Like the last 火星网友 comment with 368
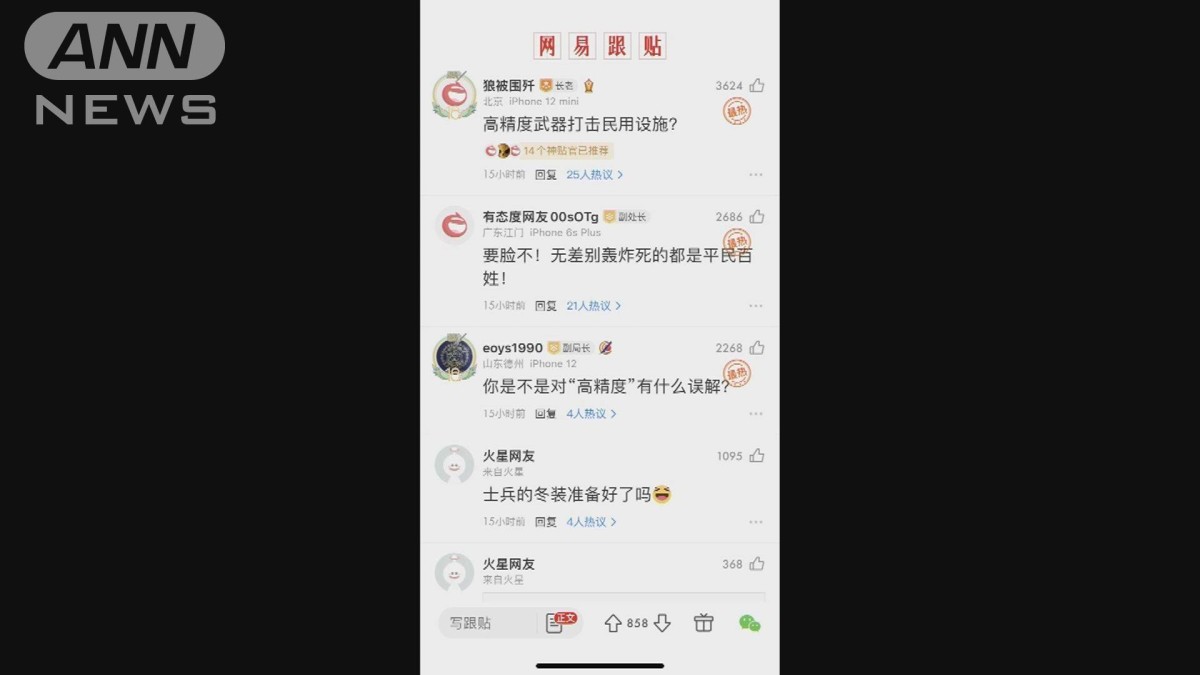Image resolution: width=1200 pixels, height=675 pixels. [757, 564]
